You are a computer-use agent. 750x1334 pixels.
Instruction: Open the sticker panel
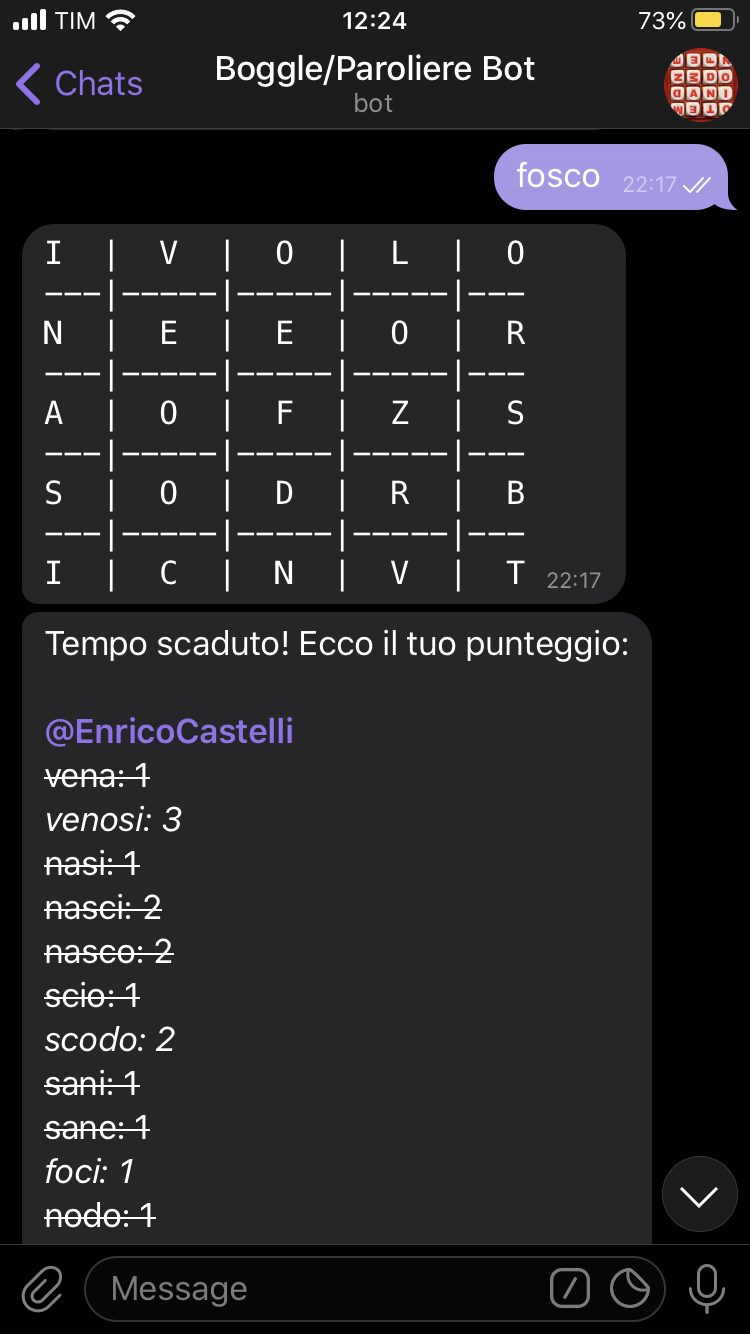tap(630, 1289)
